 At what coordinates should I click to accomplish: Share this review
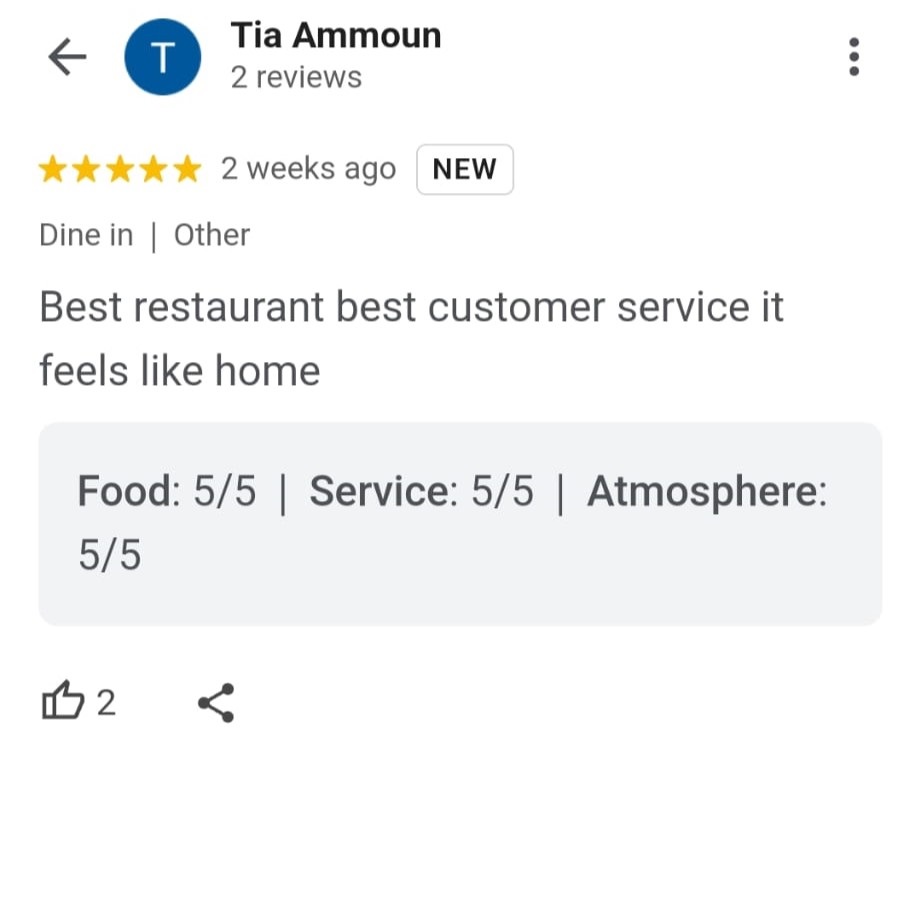(216, 703)
